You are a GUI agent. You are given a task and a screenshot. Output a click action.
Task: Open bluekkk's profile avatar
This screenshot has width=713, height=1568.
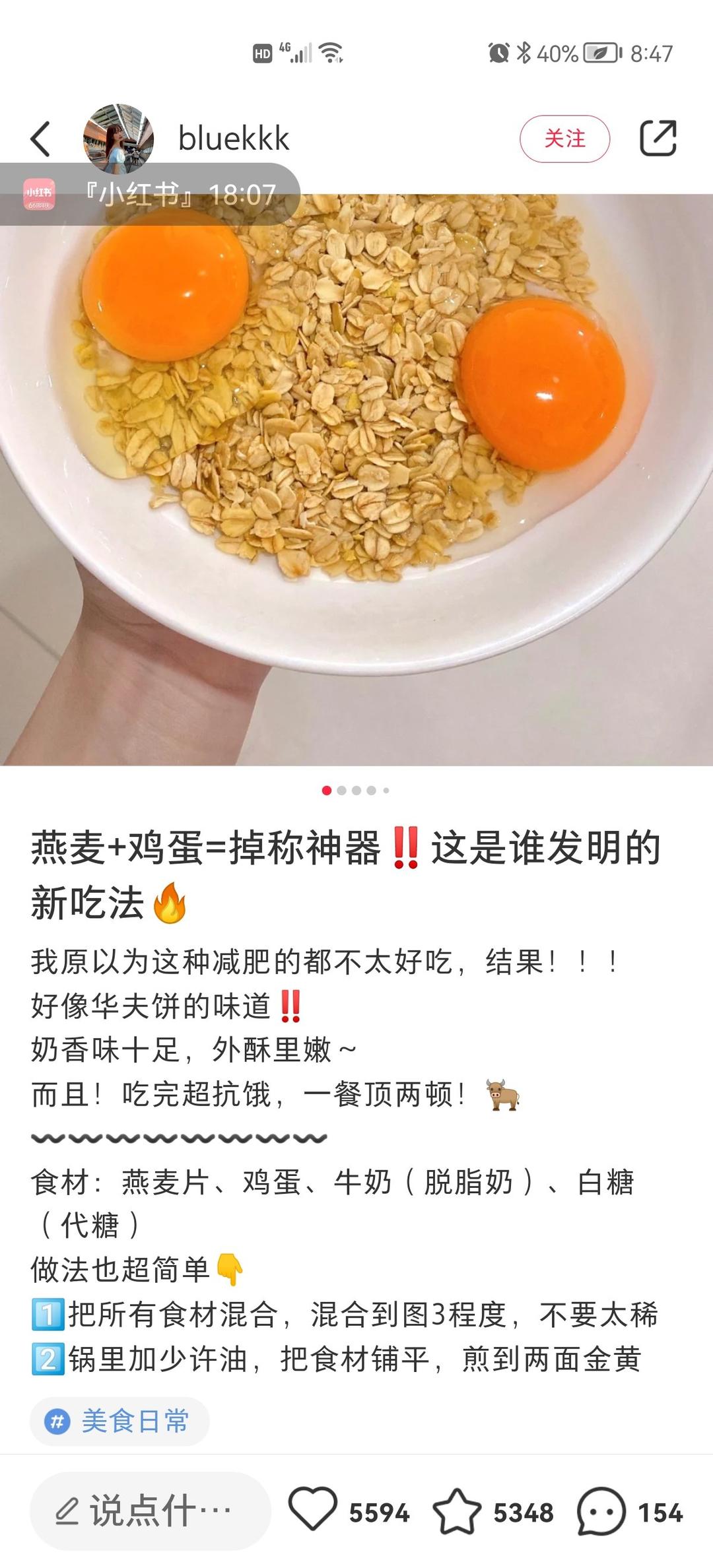[118, 138]
